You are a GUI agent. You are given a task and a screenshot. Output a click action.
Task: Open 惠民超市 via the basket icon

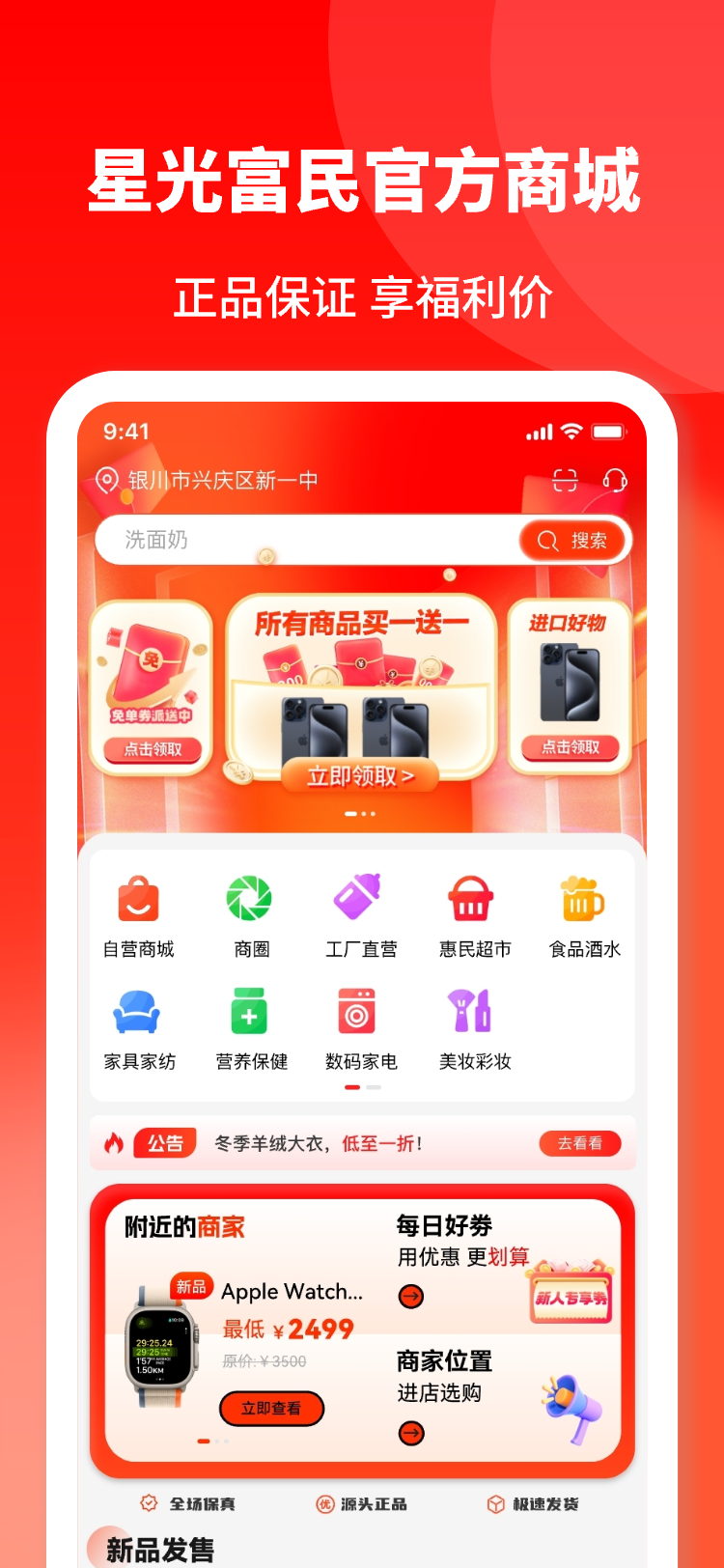click(x=471, y=898)
